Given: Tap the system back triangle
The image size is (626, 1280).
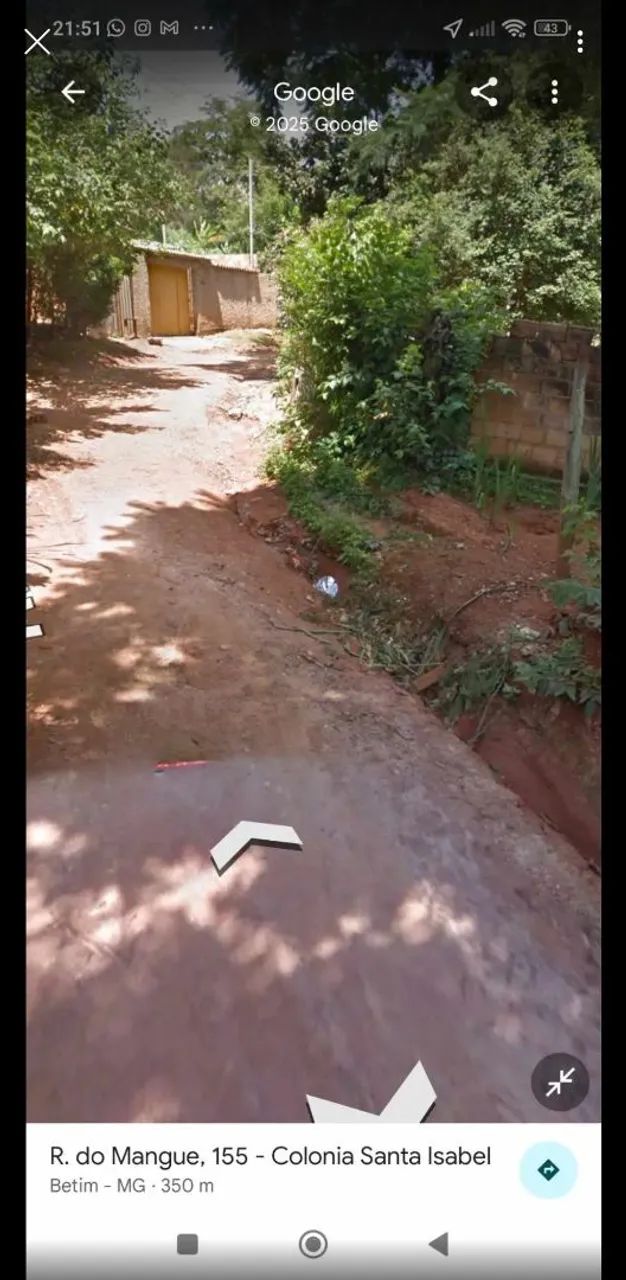Looking at the screenshot, I should (x=438, y=1244).
